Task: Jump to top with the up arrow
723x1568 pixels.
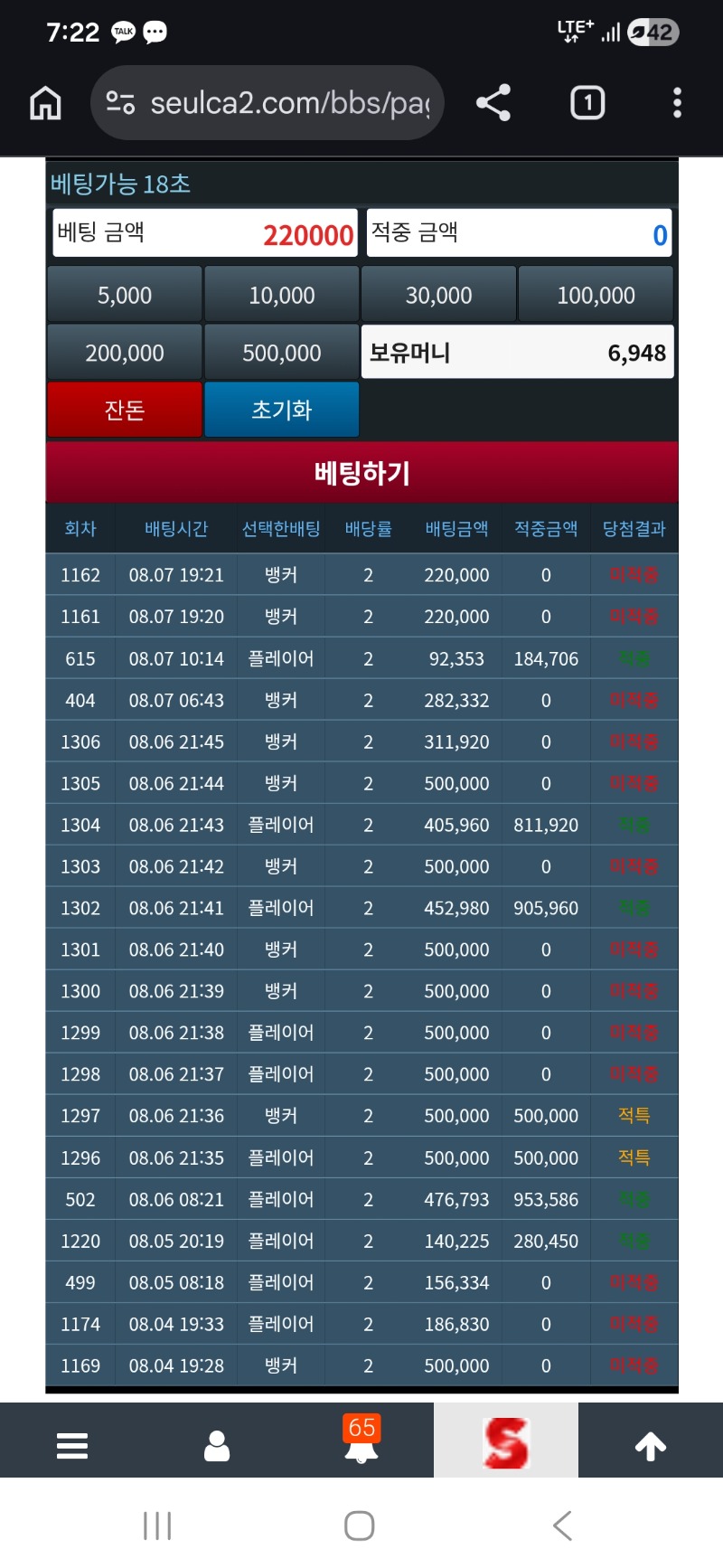Action: point(651,1446)
